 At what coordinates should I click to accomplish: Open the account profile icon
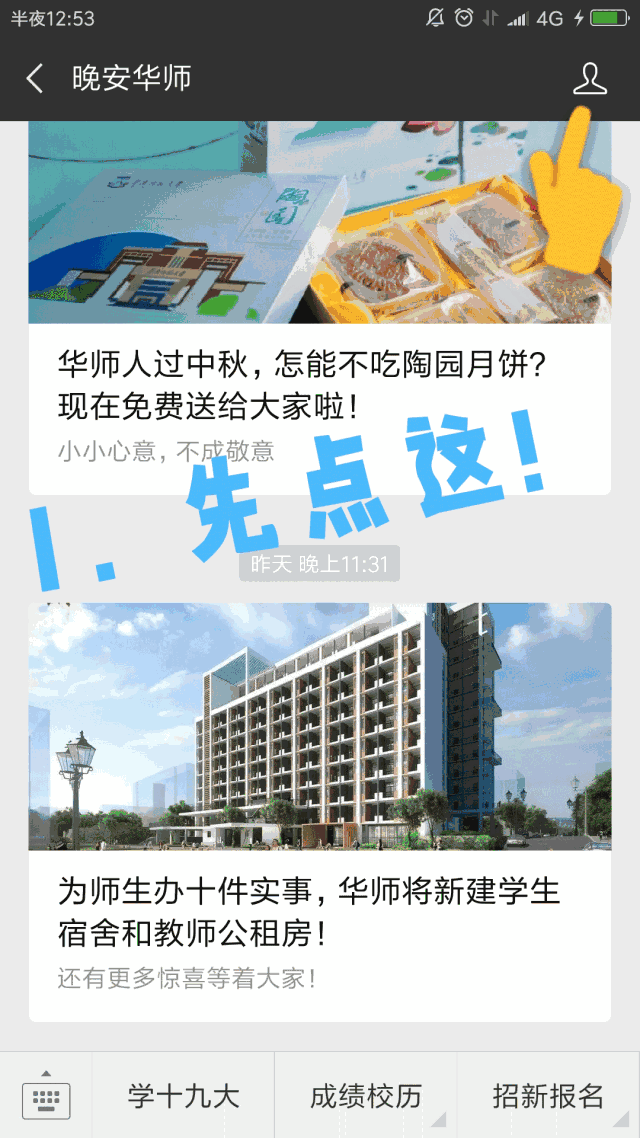coord(589,79)
